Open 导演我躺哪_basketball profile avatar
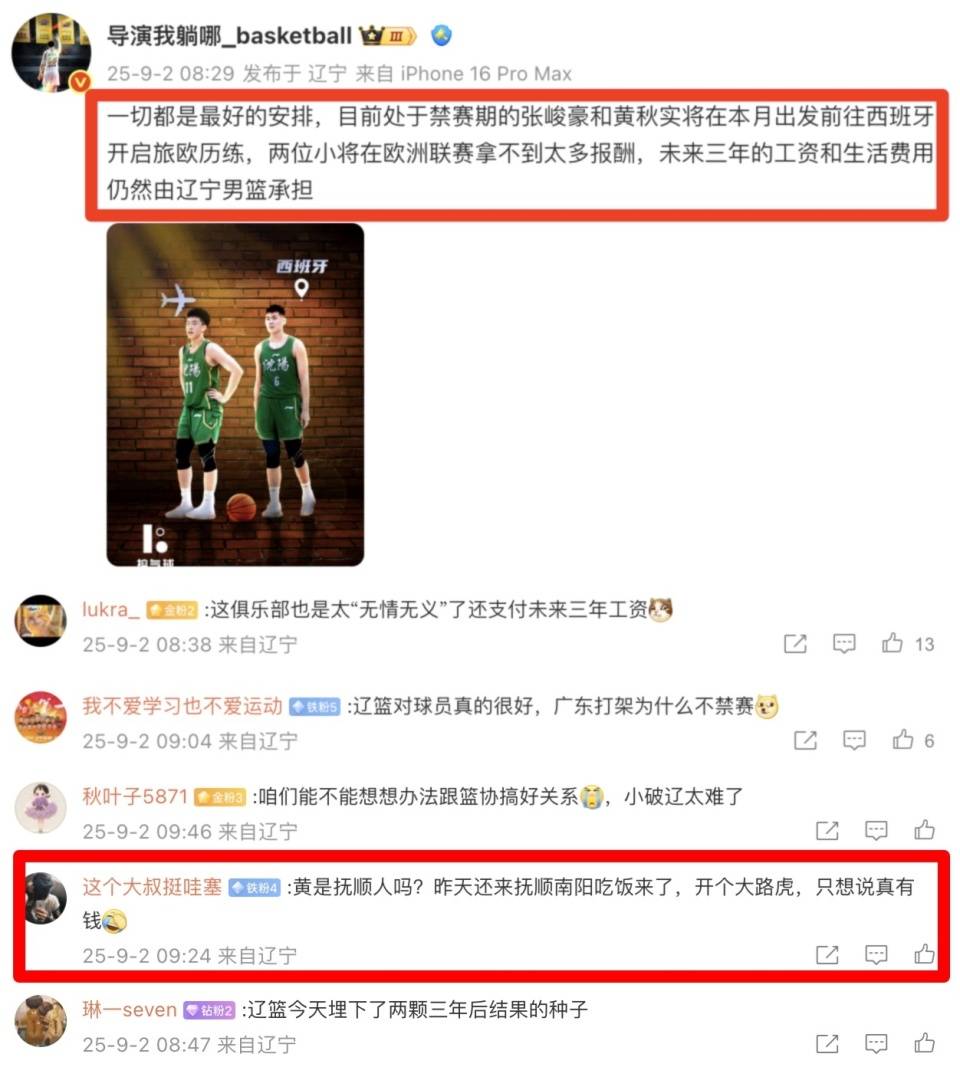Screen dimensions: 960x1067 (x=51, y=52)
